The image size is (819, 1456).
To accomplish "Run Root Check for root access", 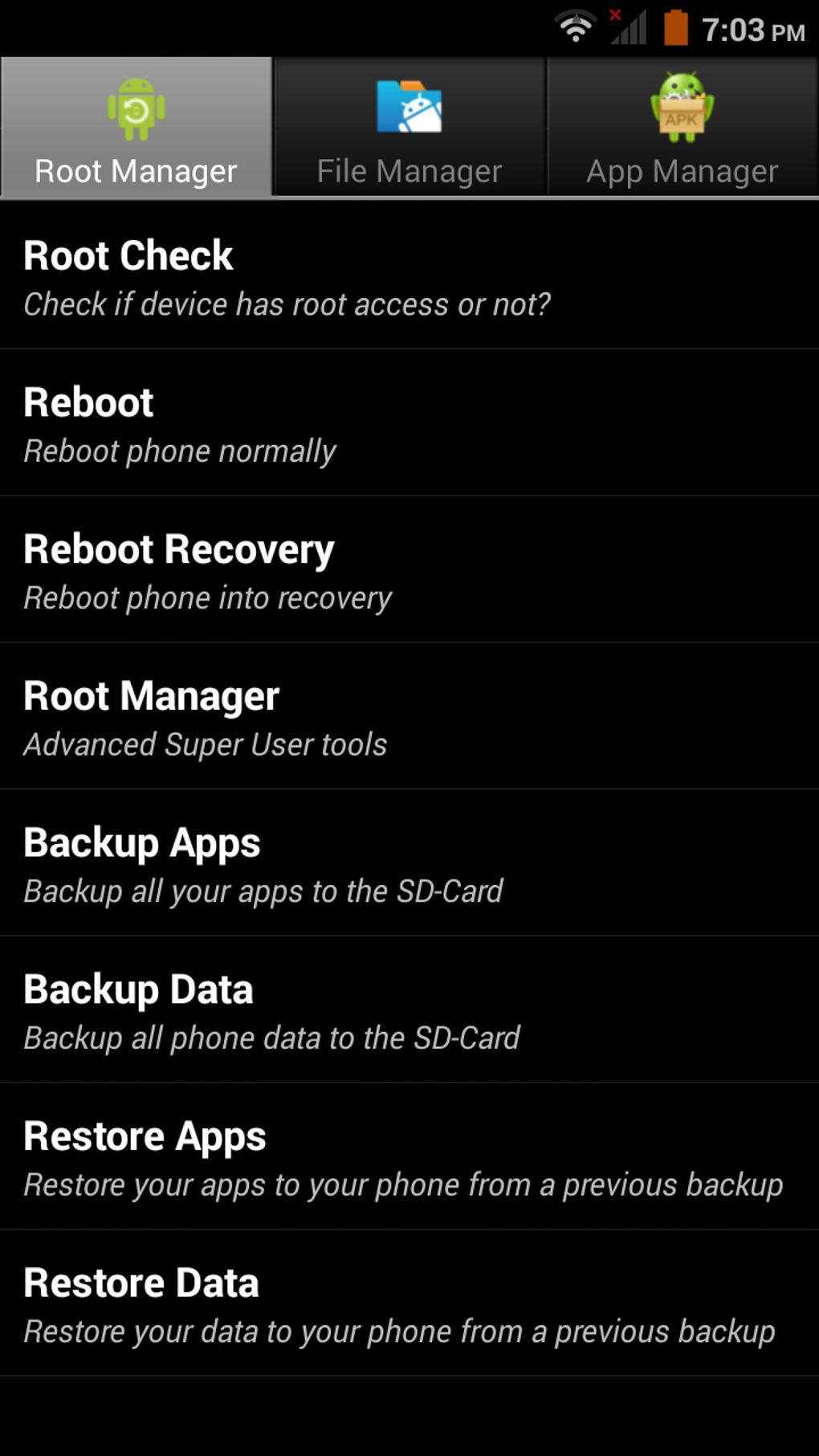I will click(409, 275).
